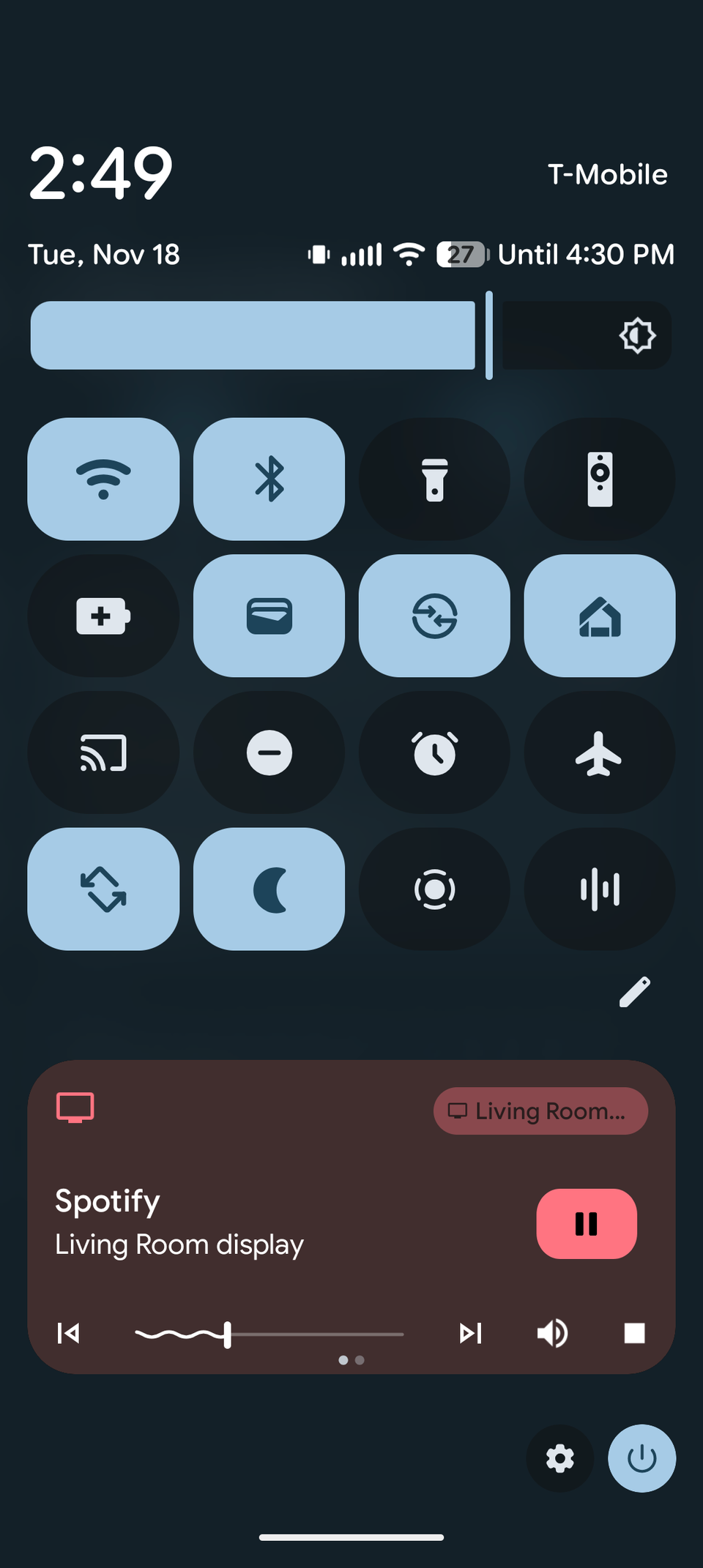Open the power menu button

641,1458
